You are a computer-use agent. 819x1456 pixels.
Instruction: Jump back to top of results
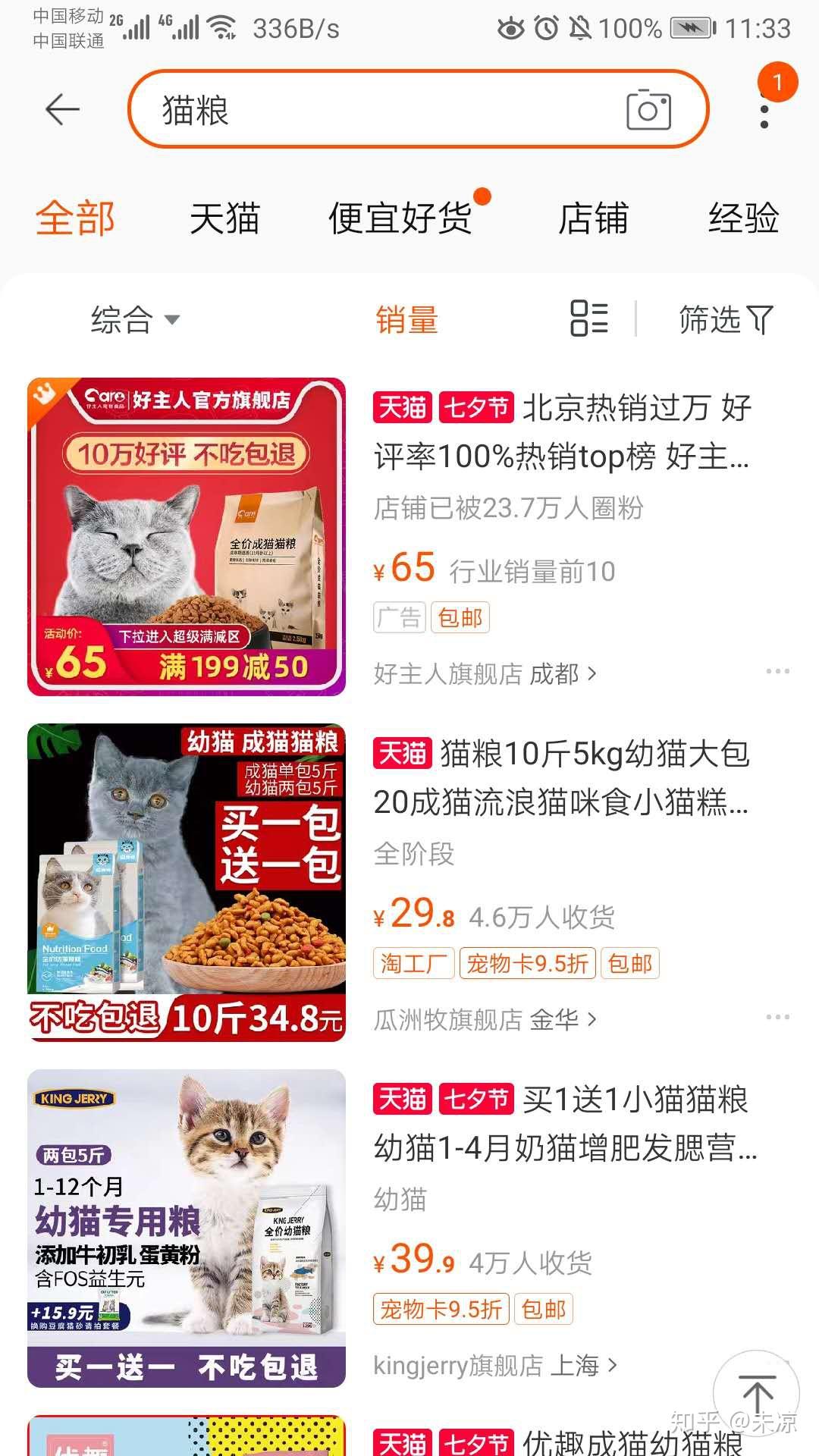(x=756, y=1394)
